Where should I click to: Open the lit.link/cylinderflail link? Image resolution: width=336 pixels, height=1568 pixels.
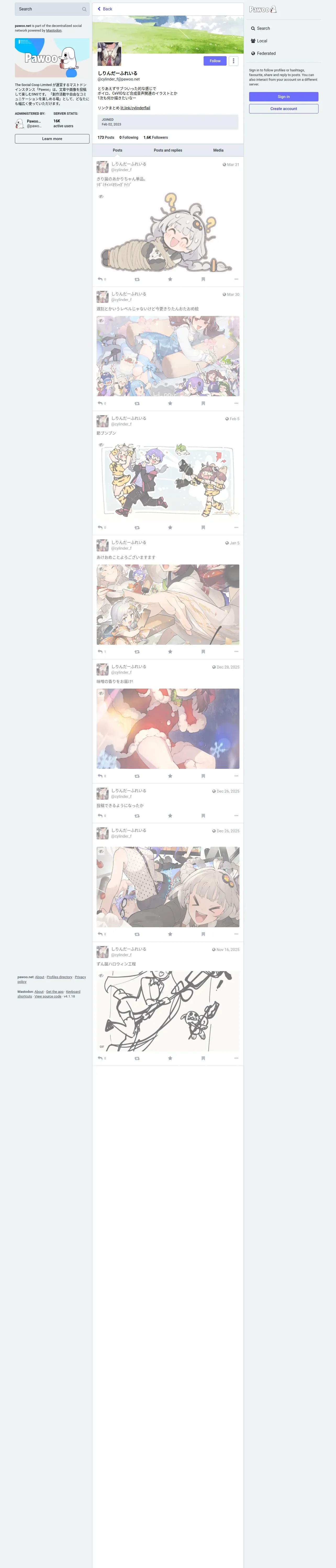[135, 108]
